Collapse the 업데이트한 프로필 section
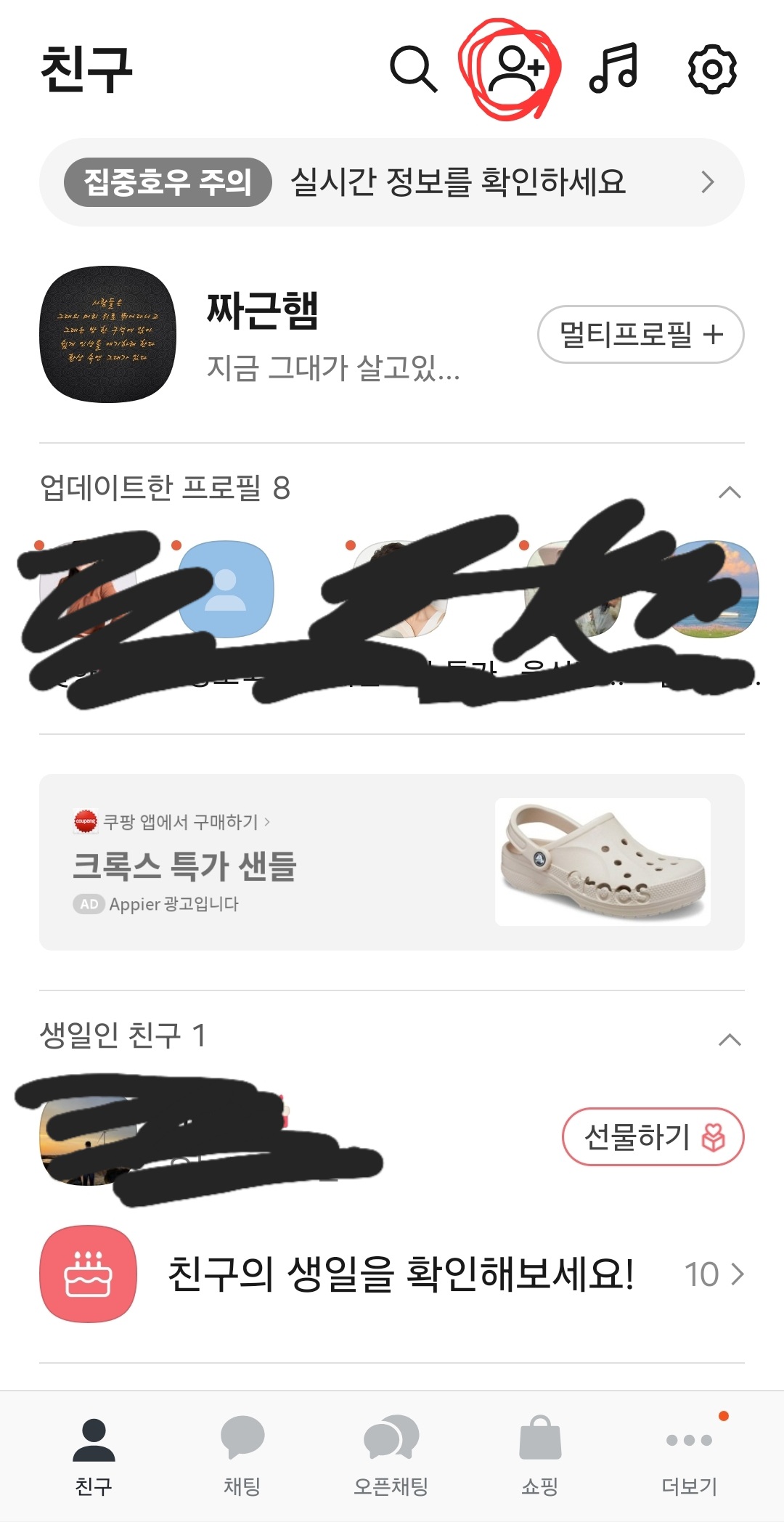 730,492
